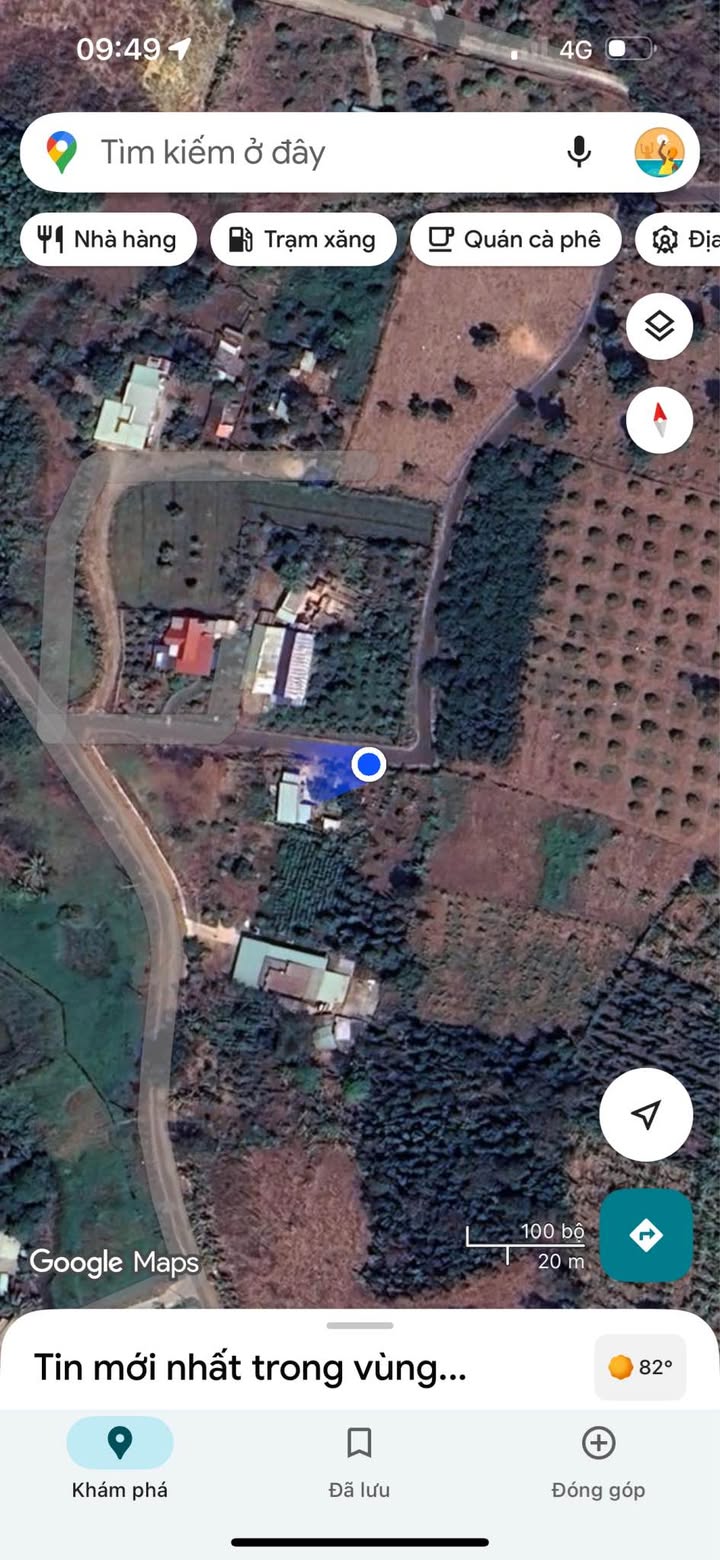
Task: Open the directions button
Action: coord(646,1235)
